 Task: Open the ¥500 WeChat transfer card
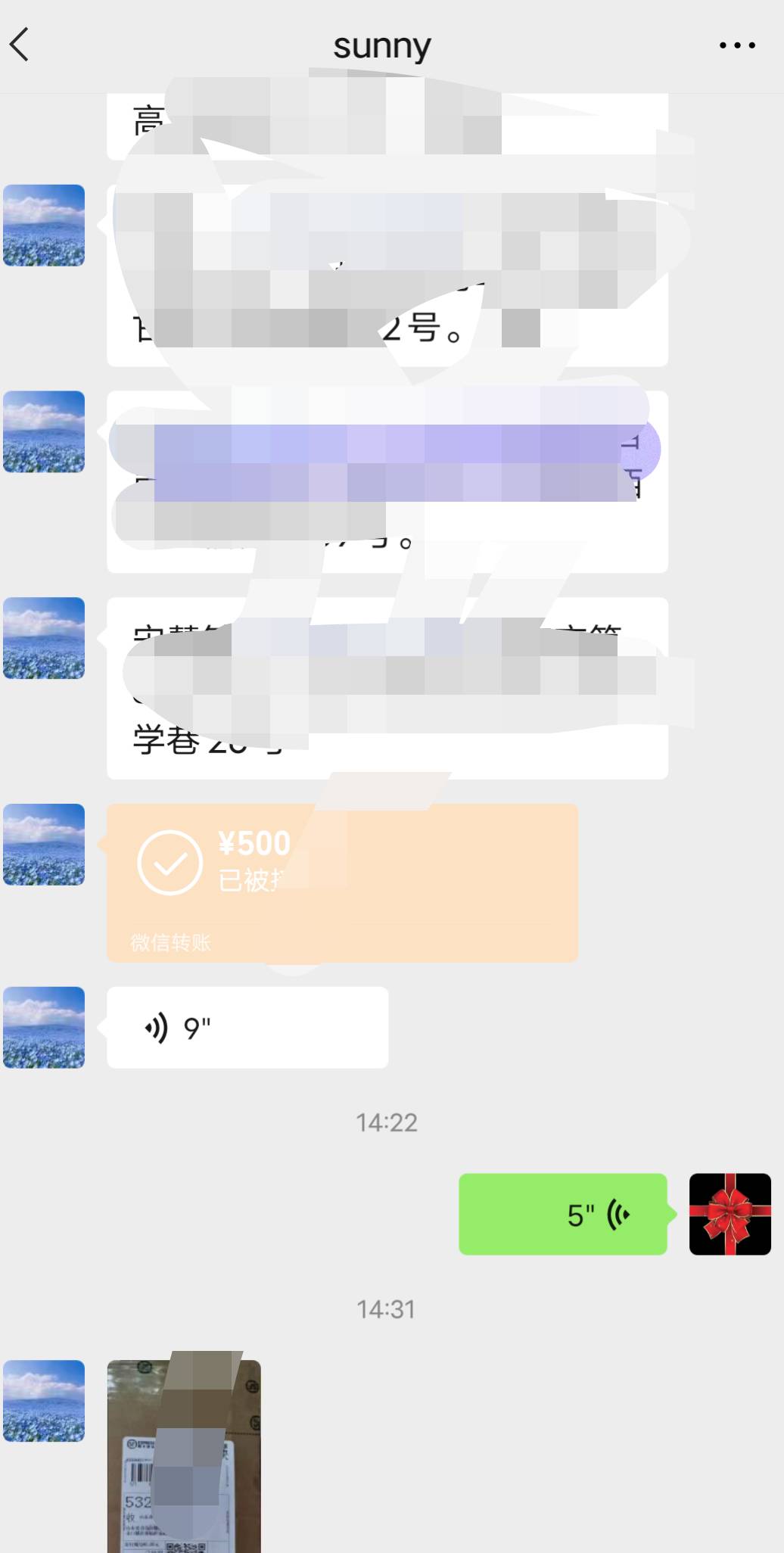tap(342, 882)
